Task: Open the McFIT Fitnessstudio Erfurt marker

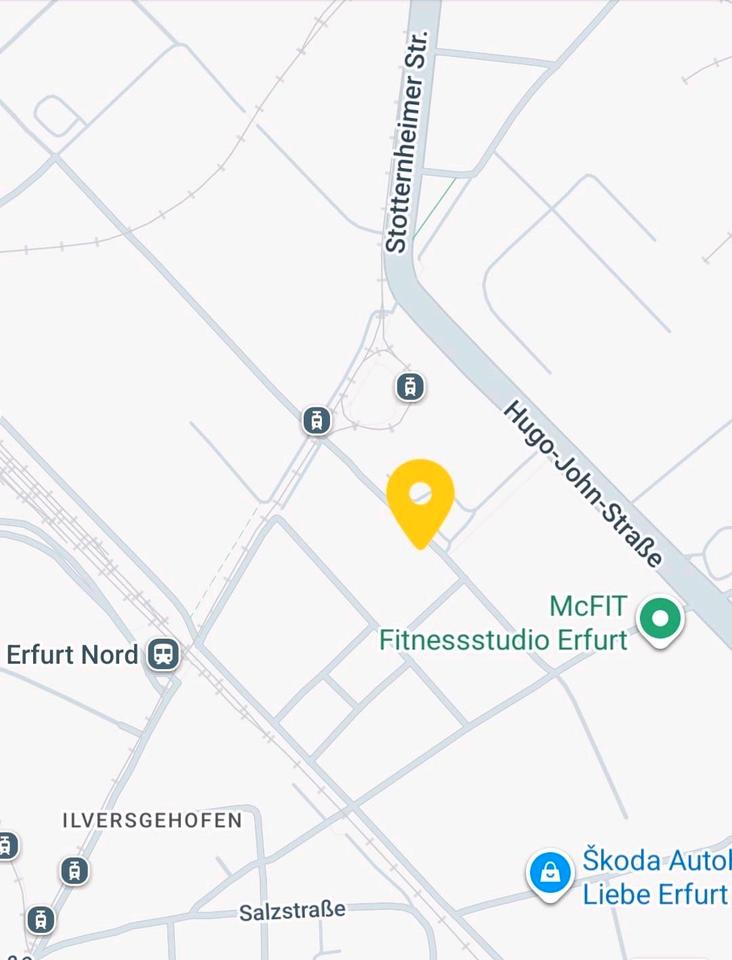Action: 659,619
